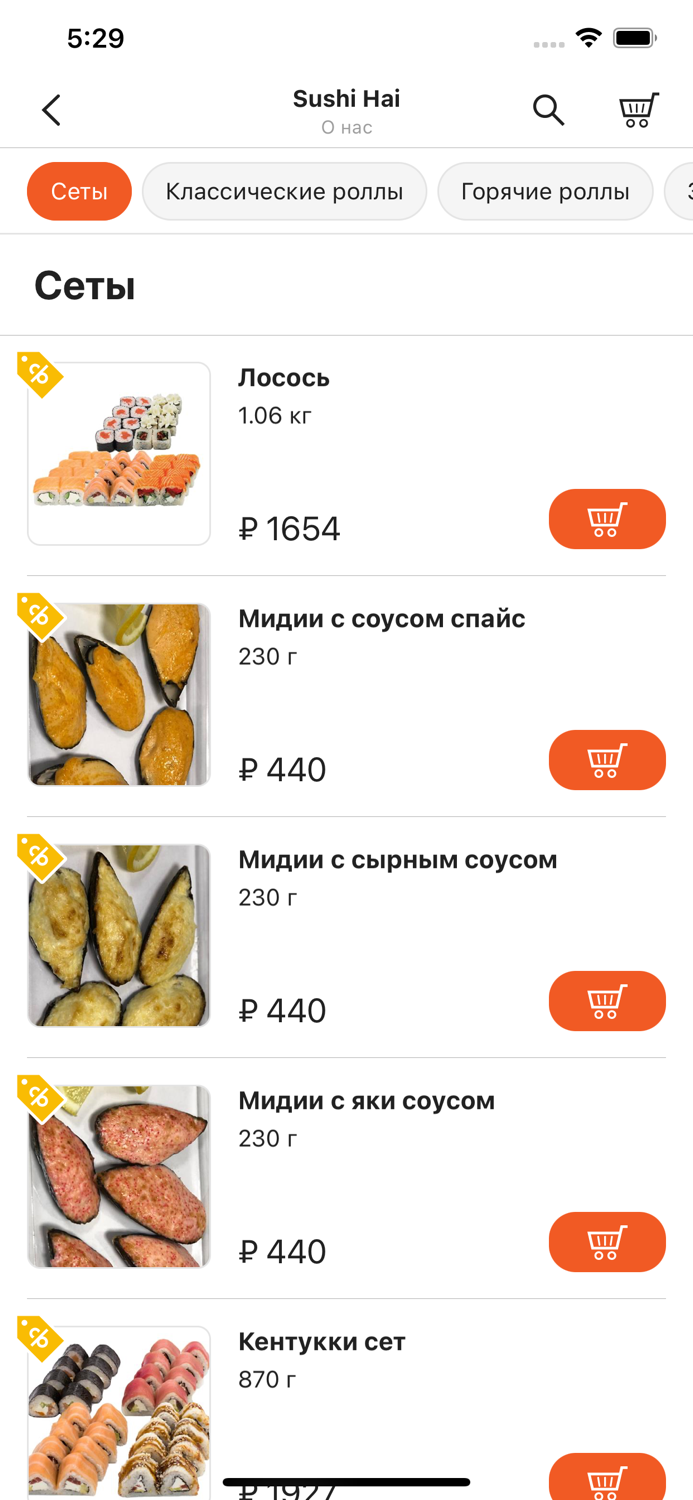Open the 'О нас' link under Sushi Hai

pyautogui.click(x=346, y=128)
